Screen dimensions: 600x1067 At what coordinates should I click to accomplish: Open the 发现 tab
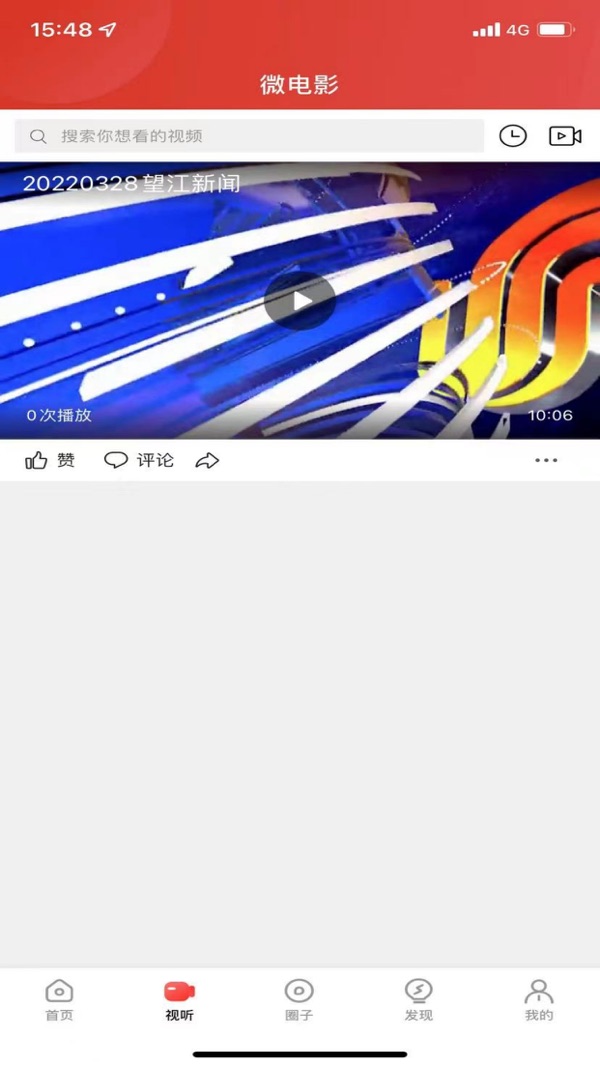(418, 1000)
